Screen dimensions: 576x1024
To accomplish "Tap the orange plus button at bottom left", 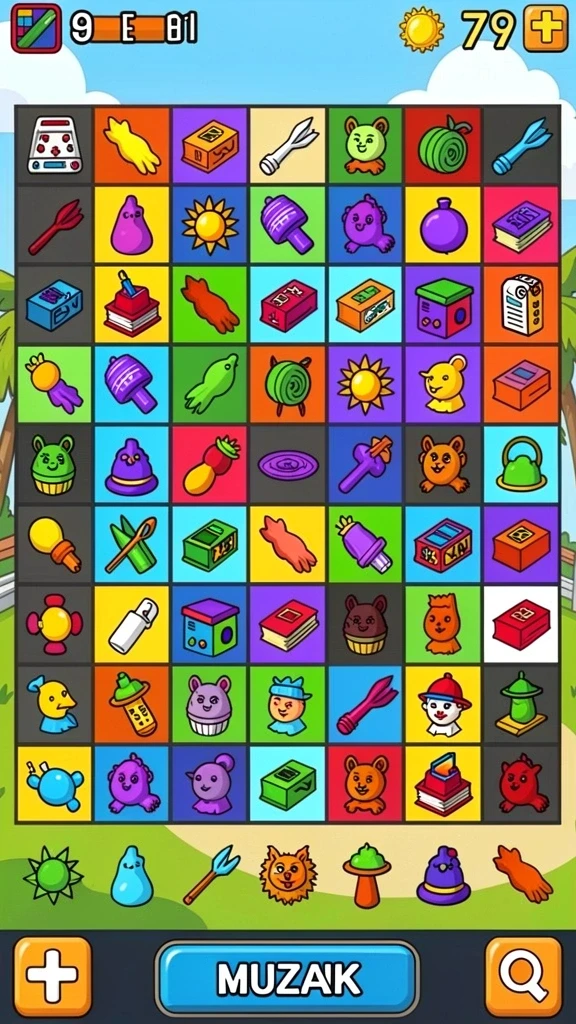I will click(53, 977).
